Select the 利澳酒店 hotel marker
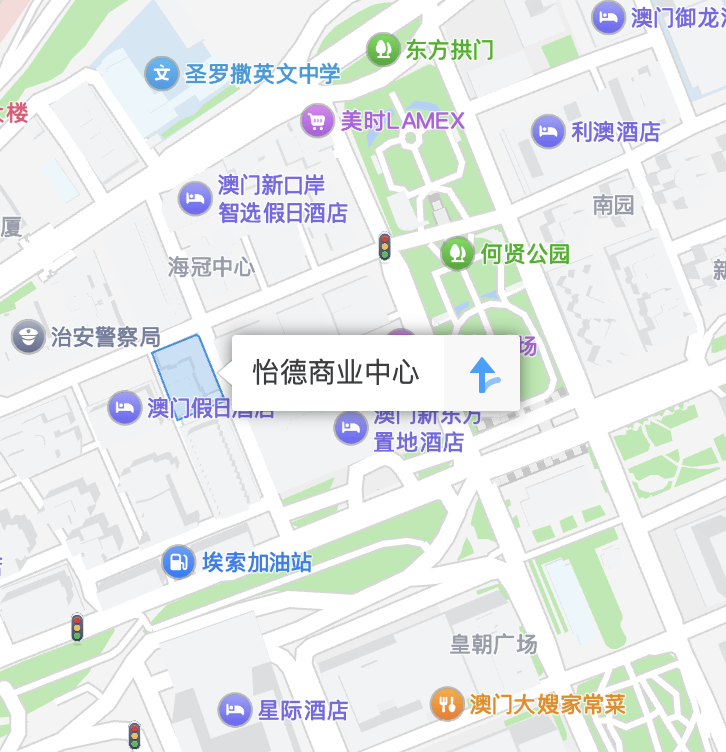This screenshot has width=726, height=752. (x=547, y=131)
